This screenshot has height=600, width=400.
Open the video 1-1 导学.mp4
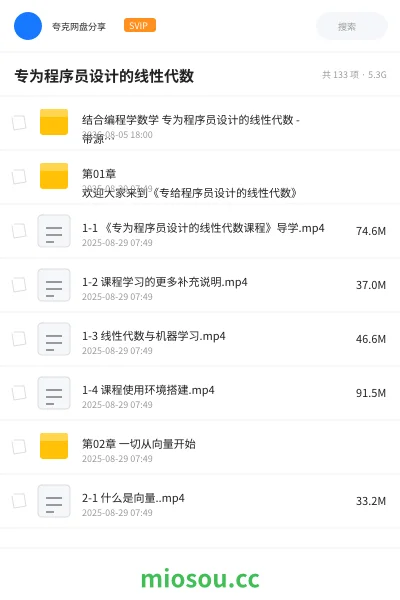coord(200,231)
